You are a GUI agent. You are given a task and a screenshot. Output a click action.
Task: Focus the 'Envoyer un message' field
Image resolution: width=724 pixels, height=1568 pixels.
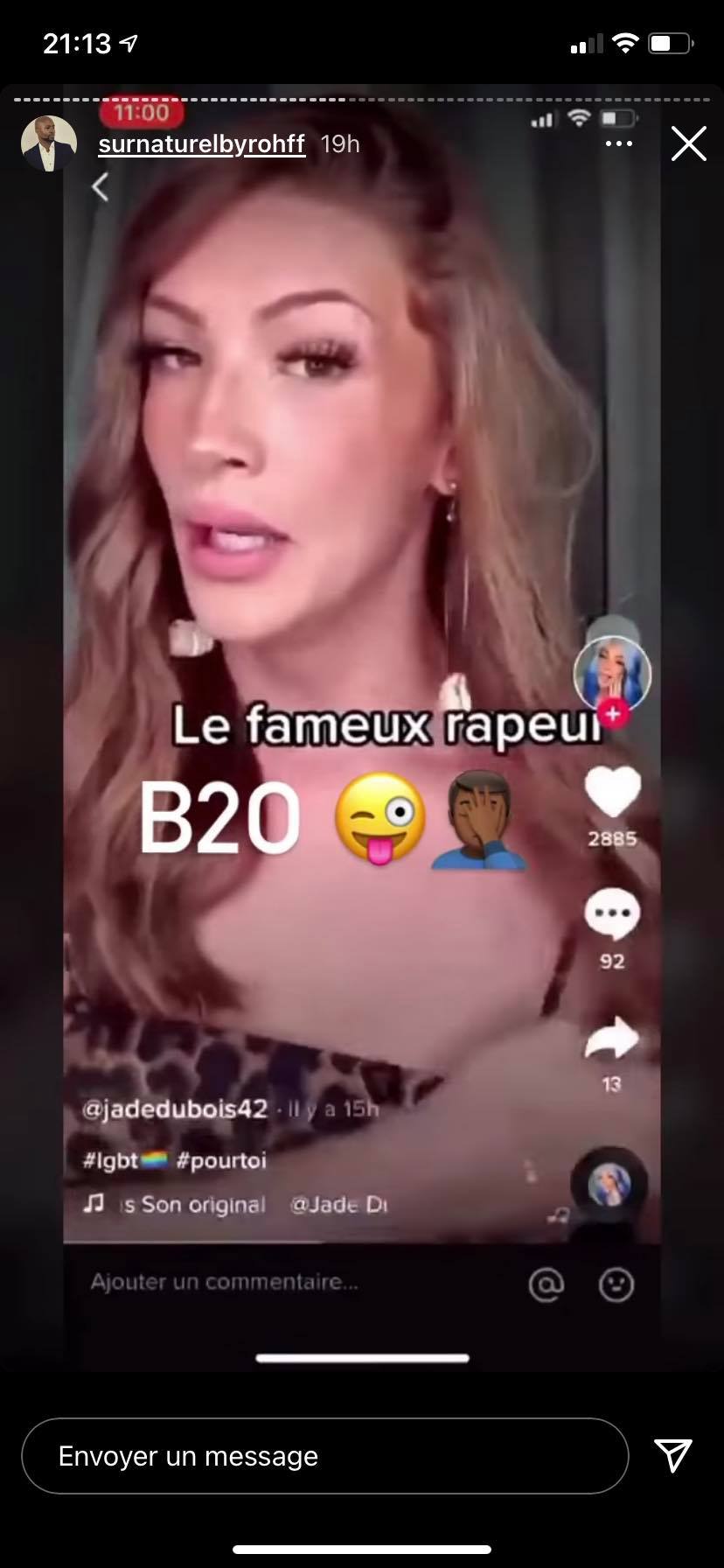pyautogui.click(x=324, y=1456)
